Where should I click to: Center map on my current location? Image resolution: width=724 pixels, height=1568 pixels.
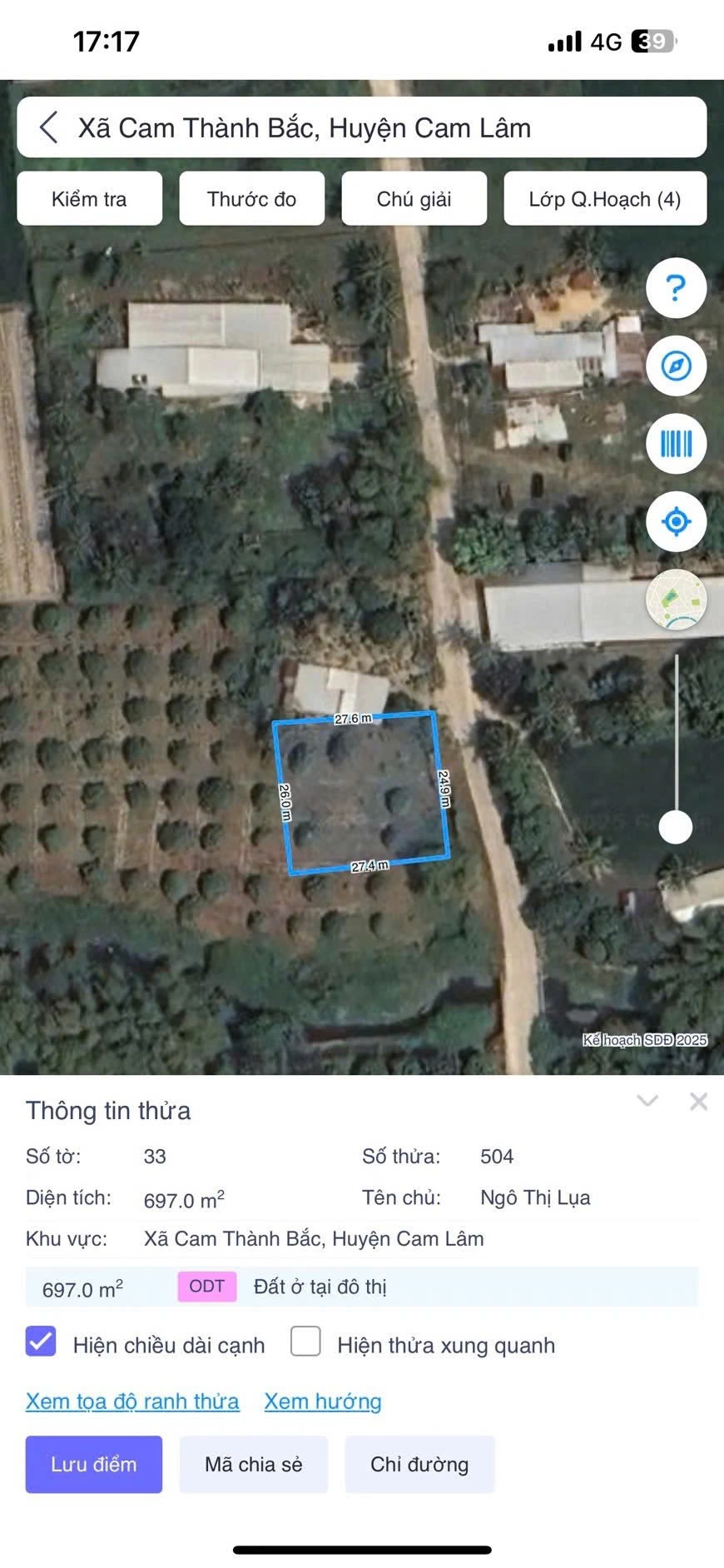click(676, 521)
